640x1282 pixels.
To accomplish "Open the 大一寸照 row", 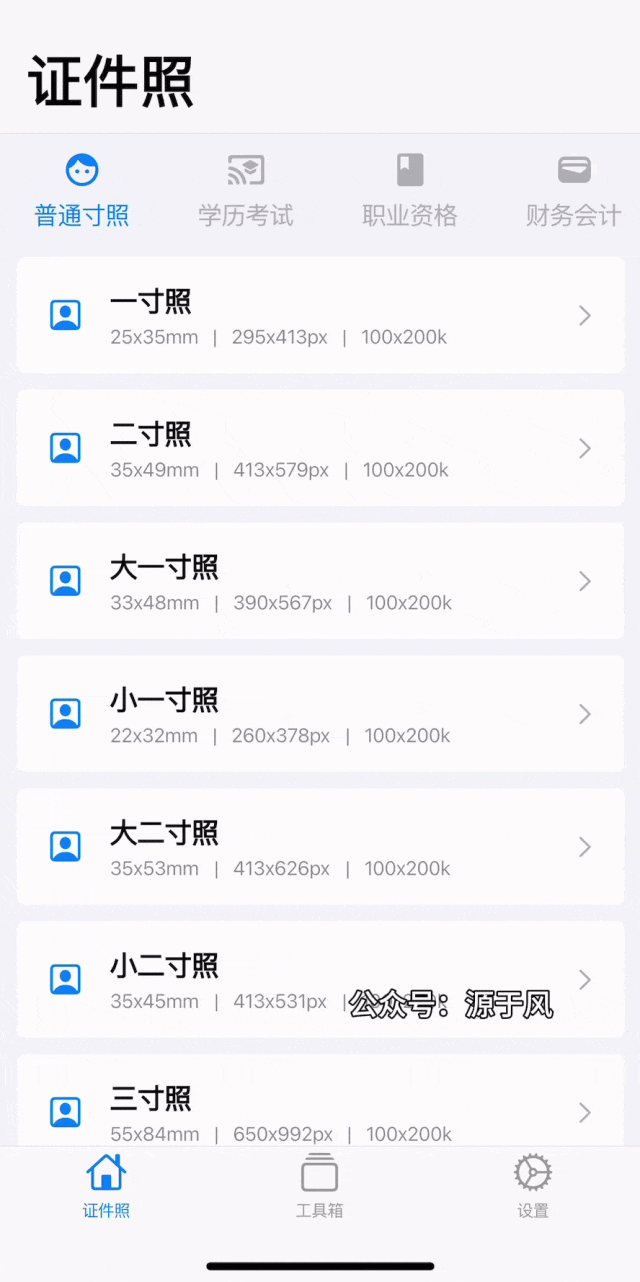I will 321,581.
